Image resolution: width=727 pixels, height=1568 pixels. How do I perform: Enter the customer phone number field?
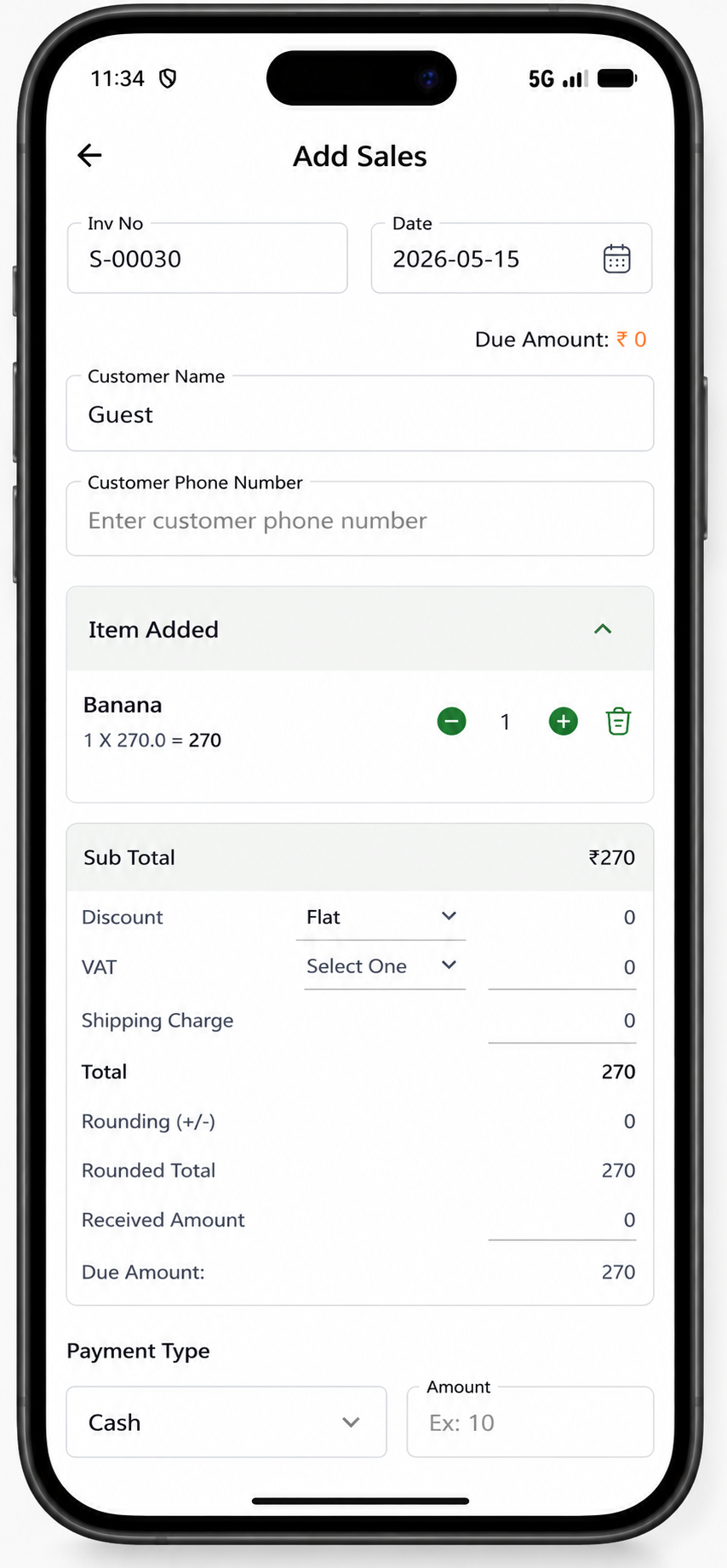360,519
